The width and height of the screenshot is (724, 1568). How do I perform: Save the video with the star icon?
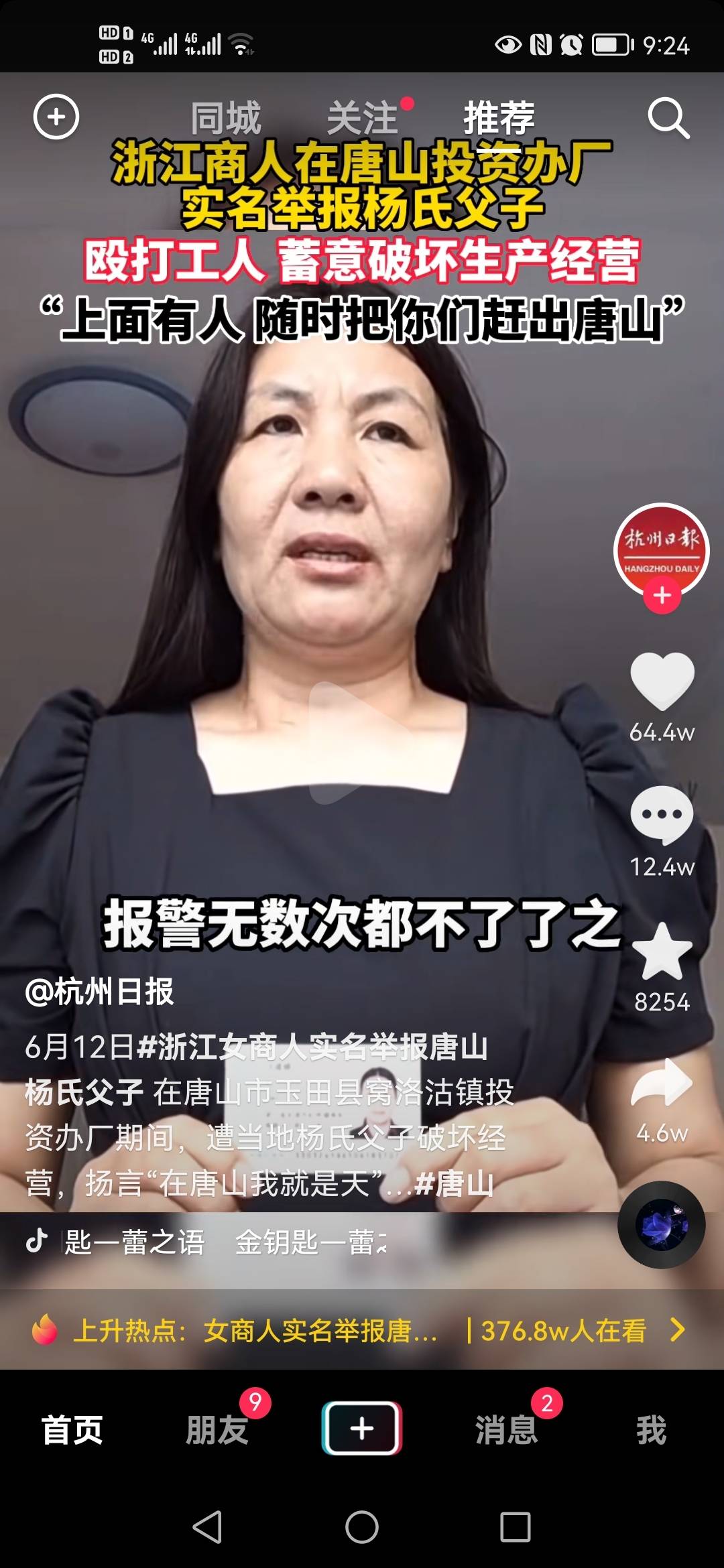pyautogui.click(x=662, y=952)
